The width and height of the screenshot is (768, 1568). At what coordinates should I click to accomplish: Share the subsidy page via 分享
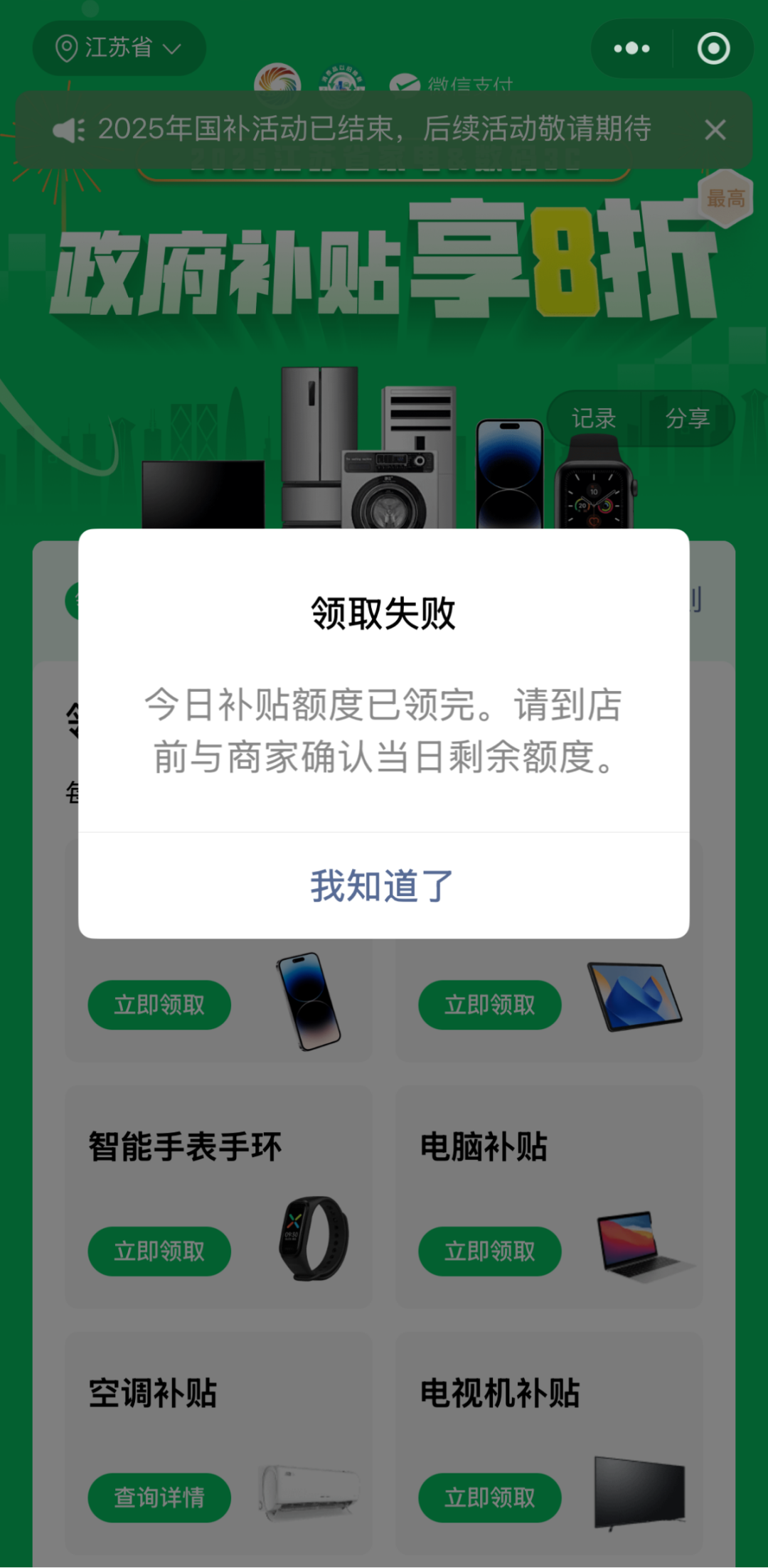click(687, 418)
